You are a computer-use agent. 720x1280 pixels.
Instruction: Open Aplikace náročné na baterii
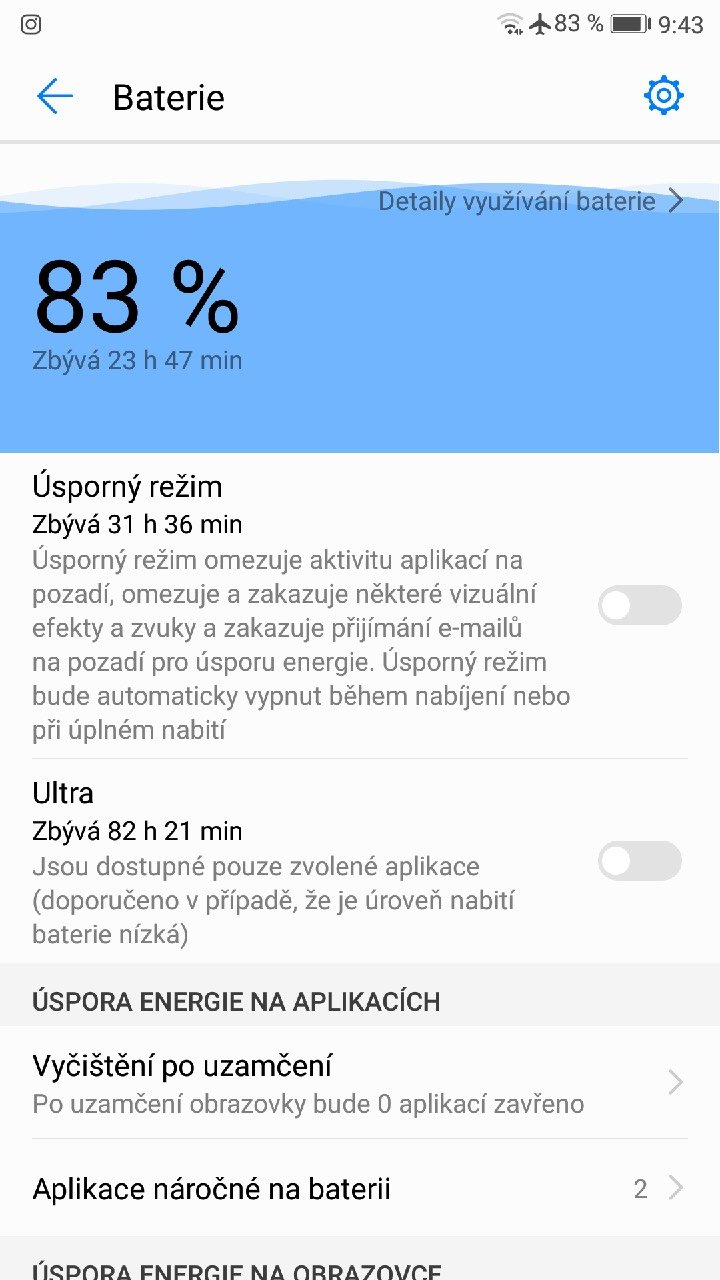pyautogui.click(x=360, y=1189)
